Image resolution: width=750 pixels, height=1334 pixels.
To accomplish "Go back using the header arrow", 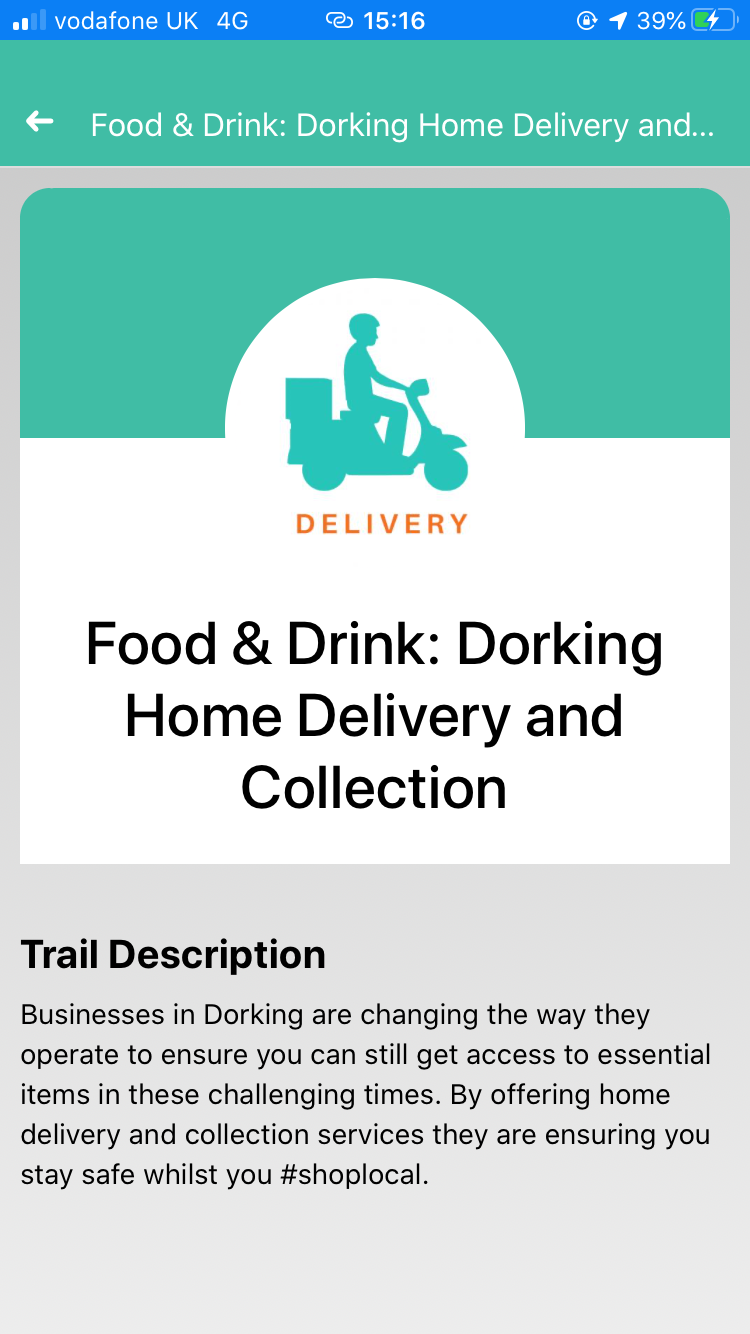I will [40, 122].
